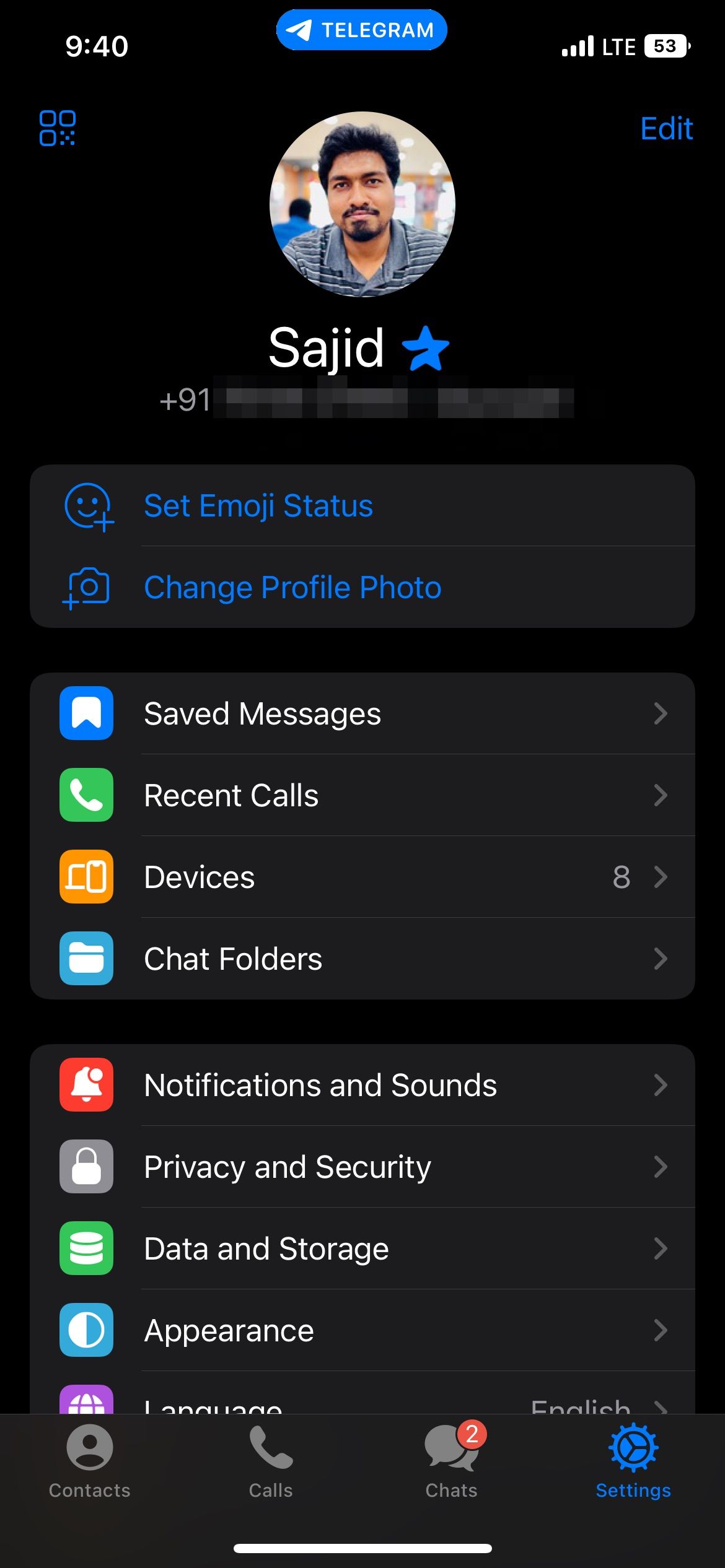Open Data and Storage settings

(362, 1248)
